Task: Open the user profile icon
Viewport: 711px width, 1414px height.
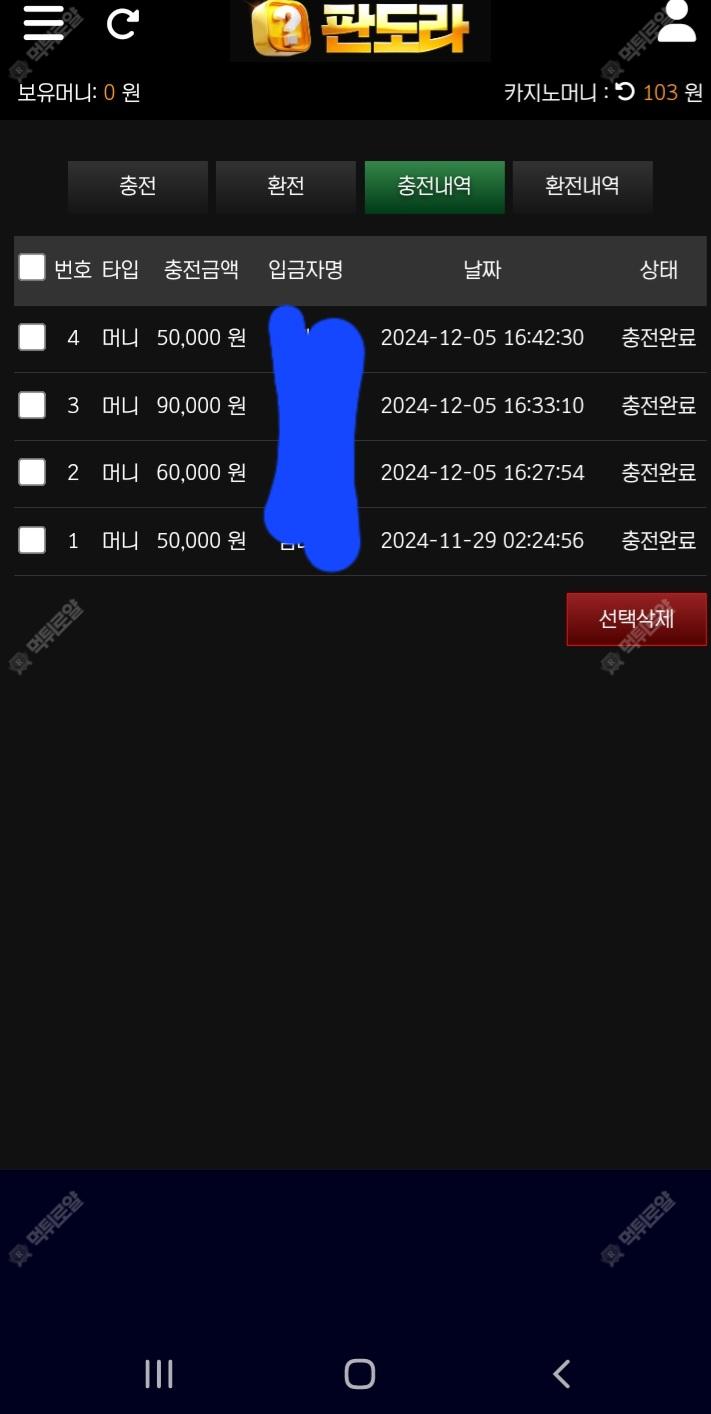Action: point(676,21)
